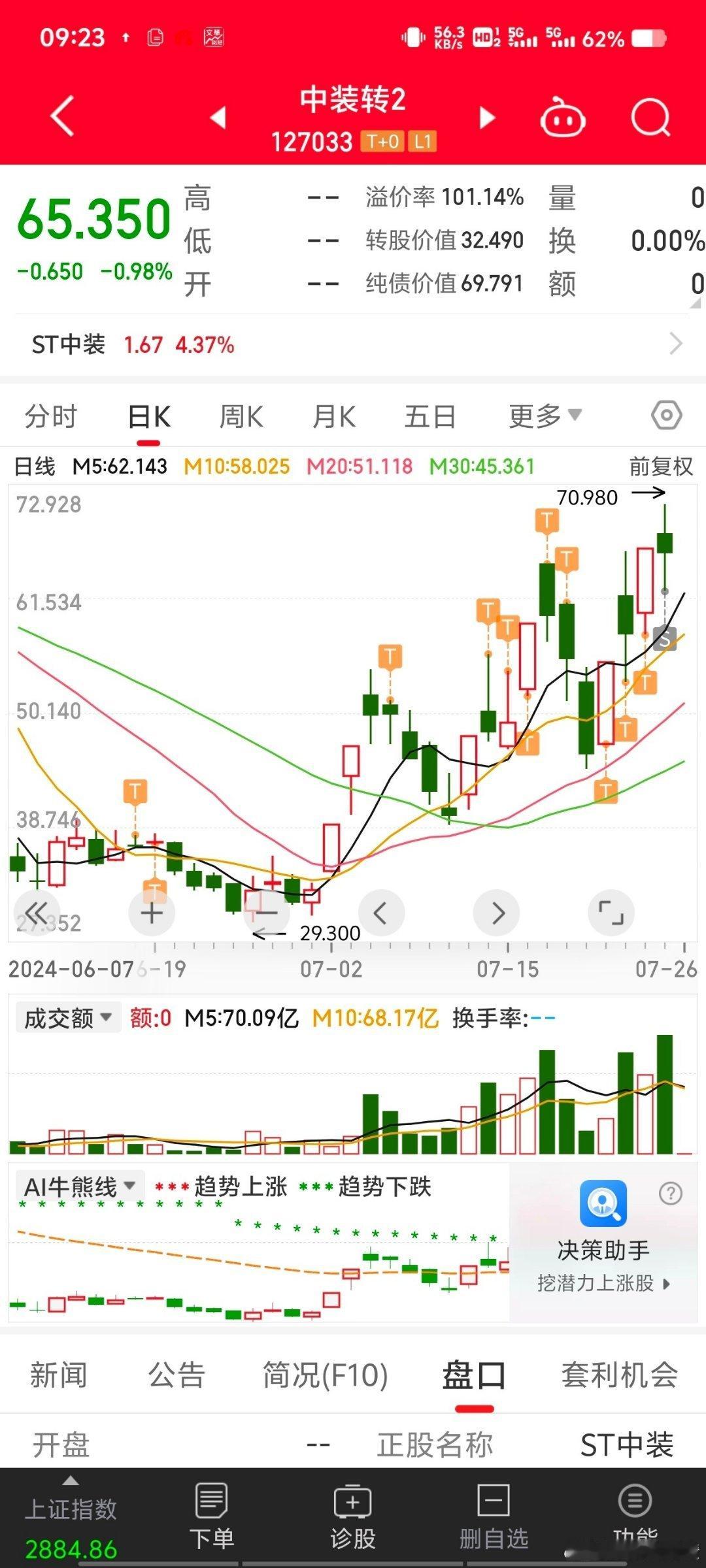Open chart settings hexagon icon
This screenshot has height=1568, width=706.
[666, 416]
